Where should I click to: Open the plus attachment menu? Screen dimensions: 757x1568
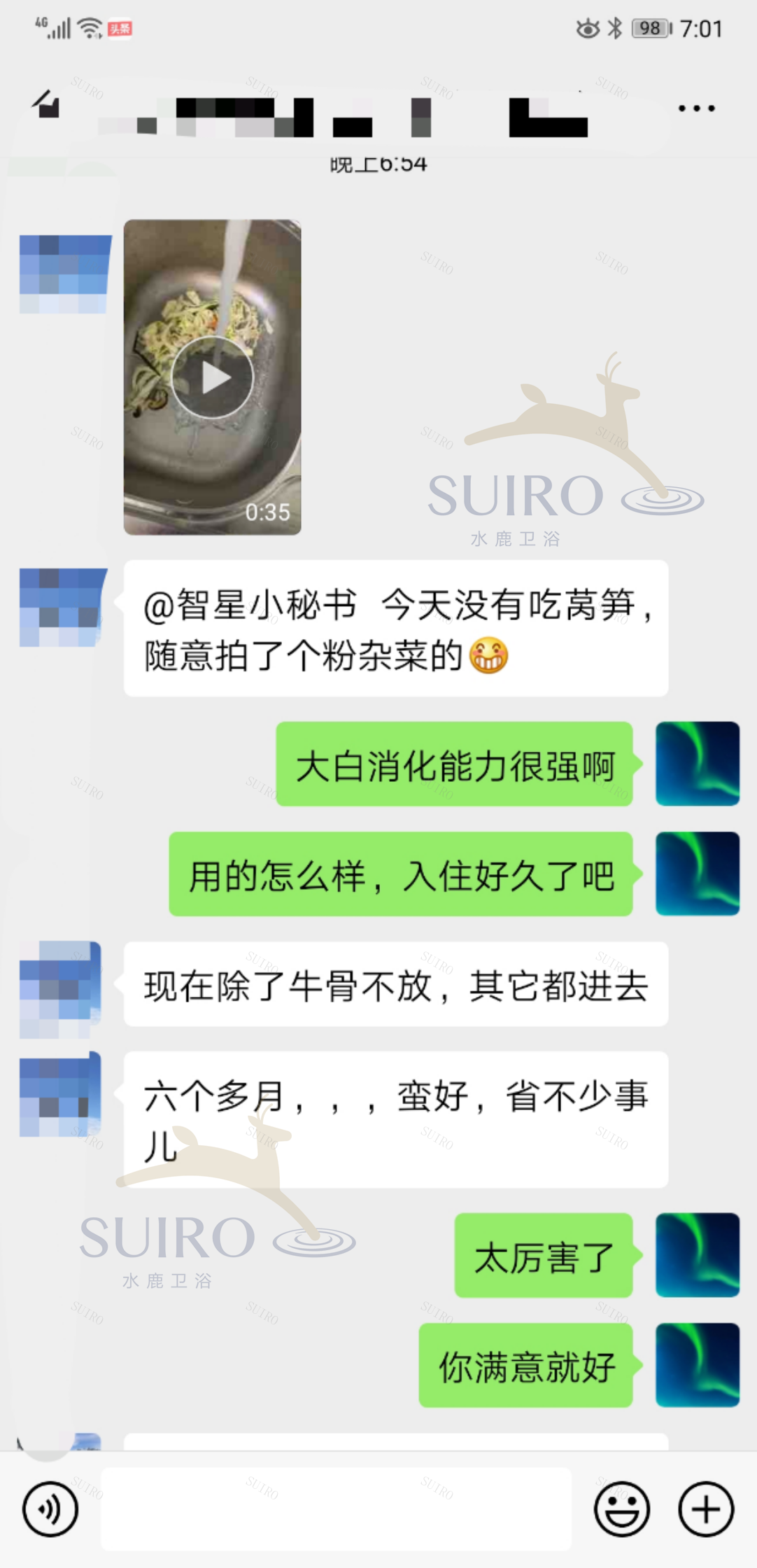coord(706,1508)
